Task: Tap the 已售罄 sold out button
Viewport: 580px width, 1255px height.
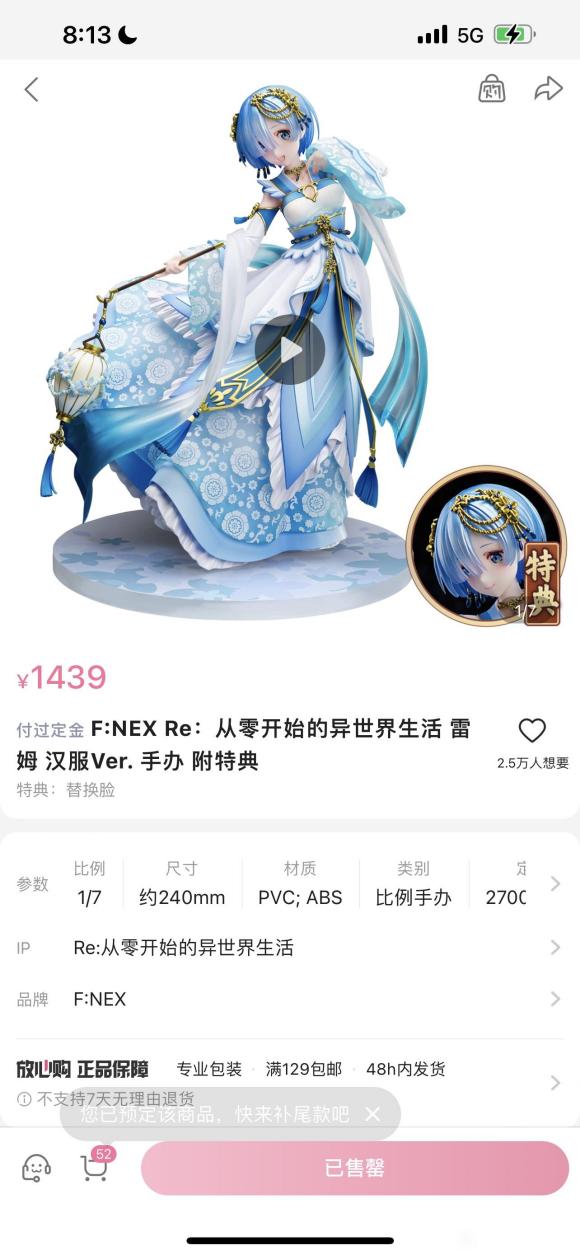Action: (x=355, y=1168)
